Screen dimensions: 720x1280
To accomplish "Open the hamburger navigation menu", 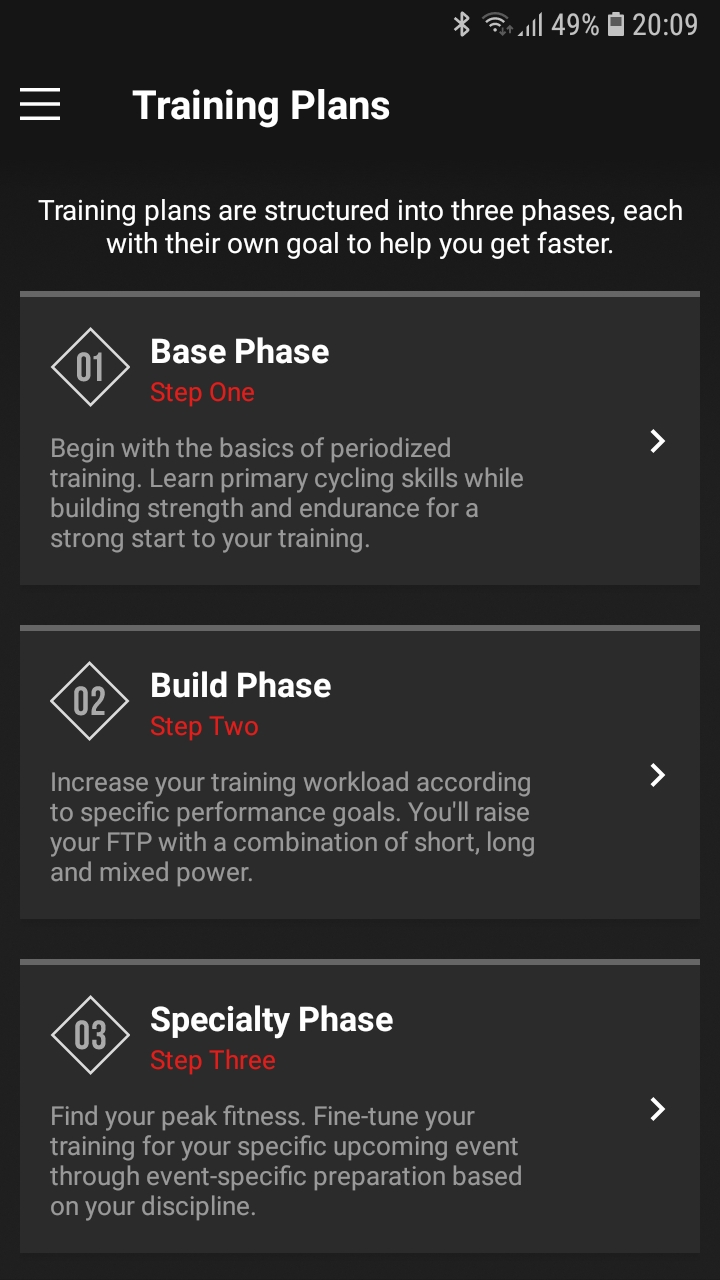I will pyautogui.click(x=40, y=105).
